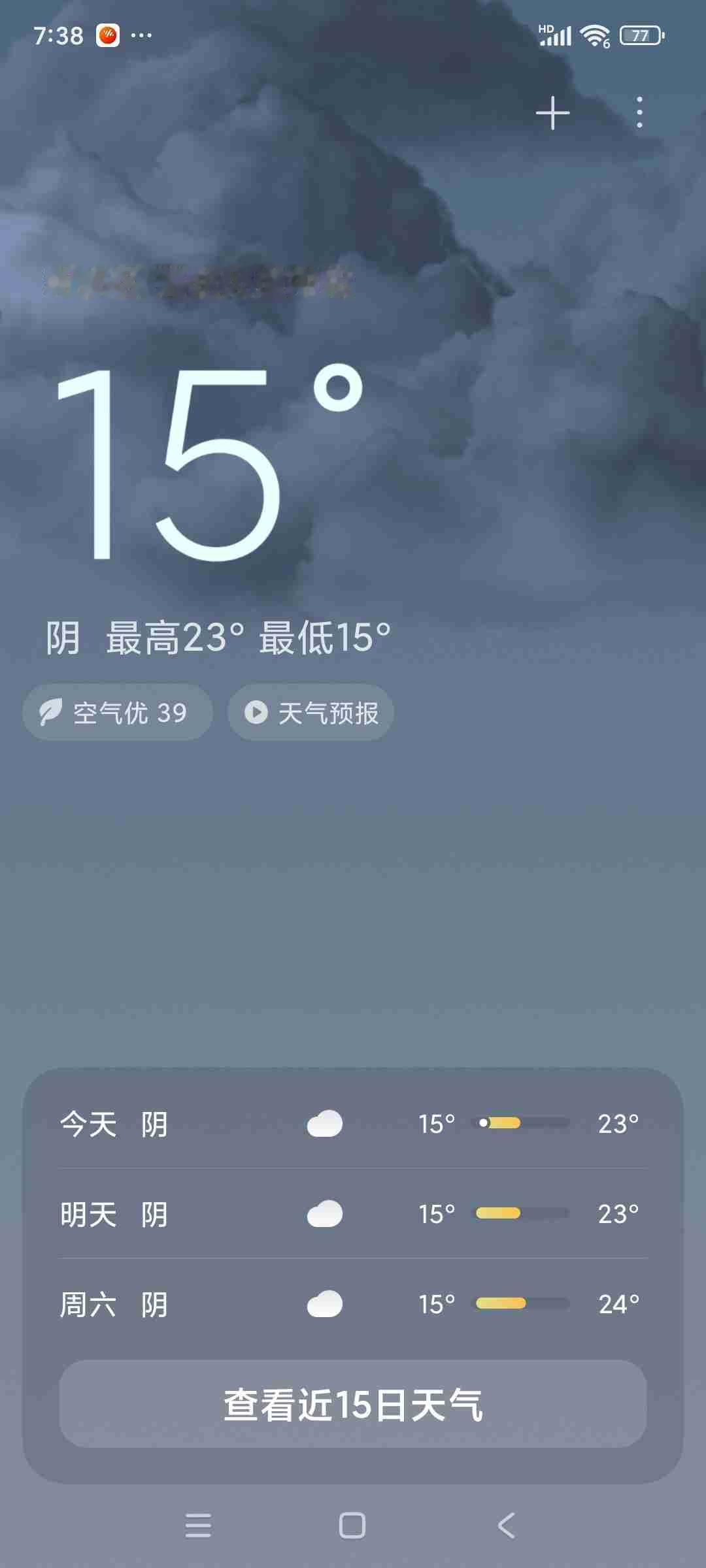706x1568 pixels.
Task: Tap the Wi-Fi status bar icon
Action: (594, 34)
